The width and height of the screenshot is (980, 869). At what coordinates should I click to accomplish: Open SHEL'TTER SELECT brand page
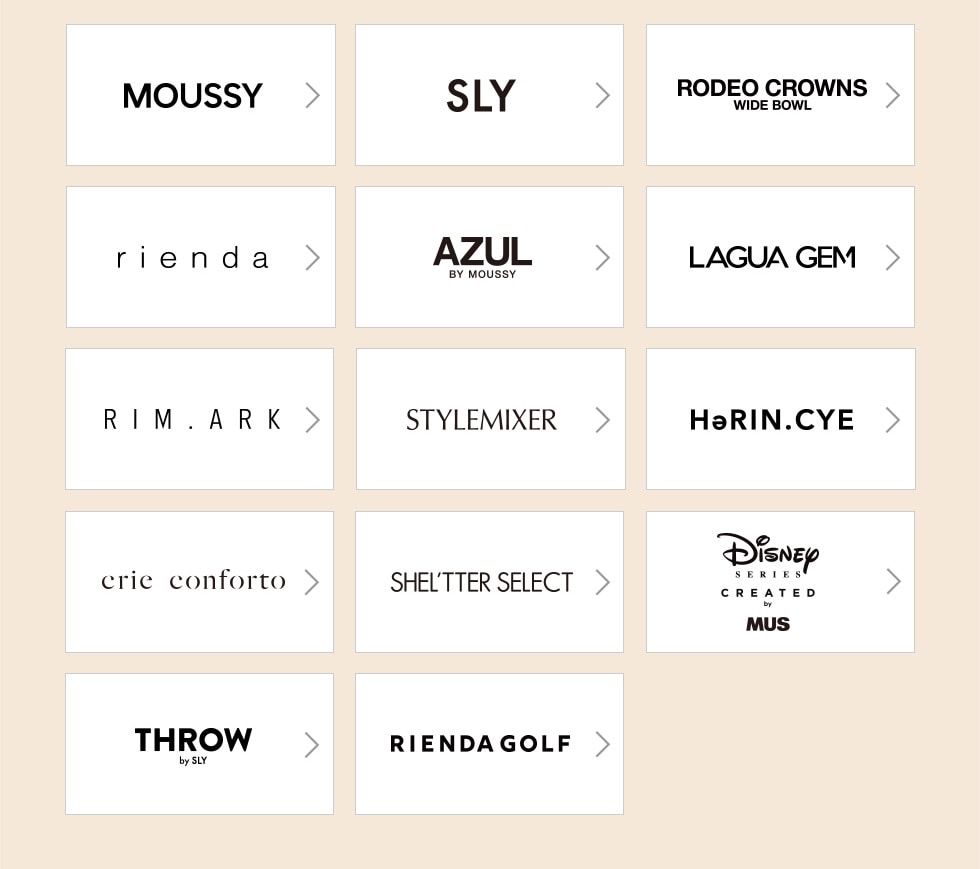click(489, 582)
